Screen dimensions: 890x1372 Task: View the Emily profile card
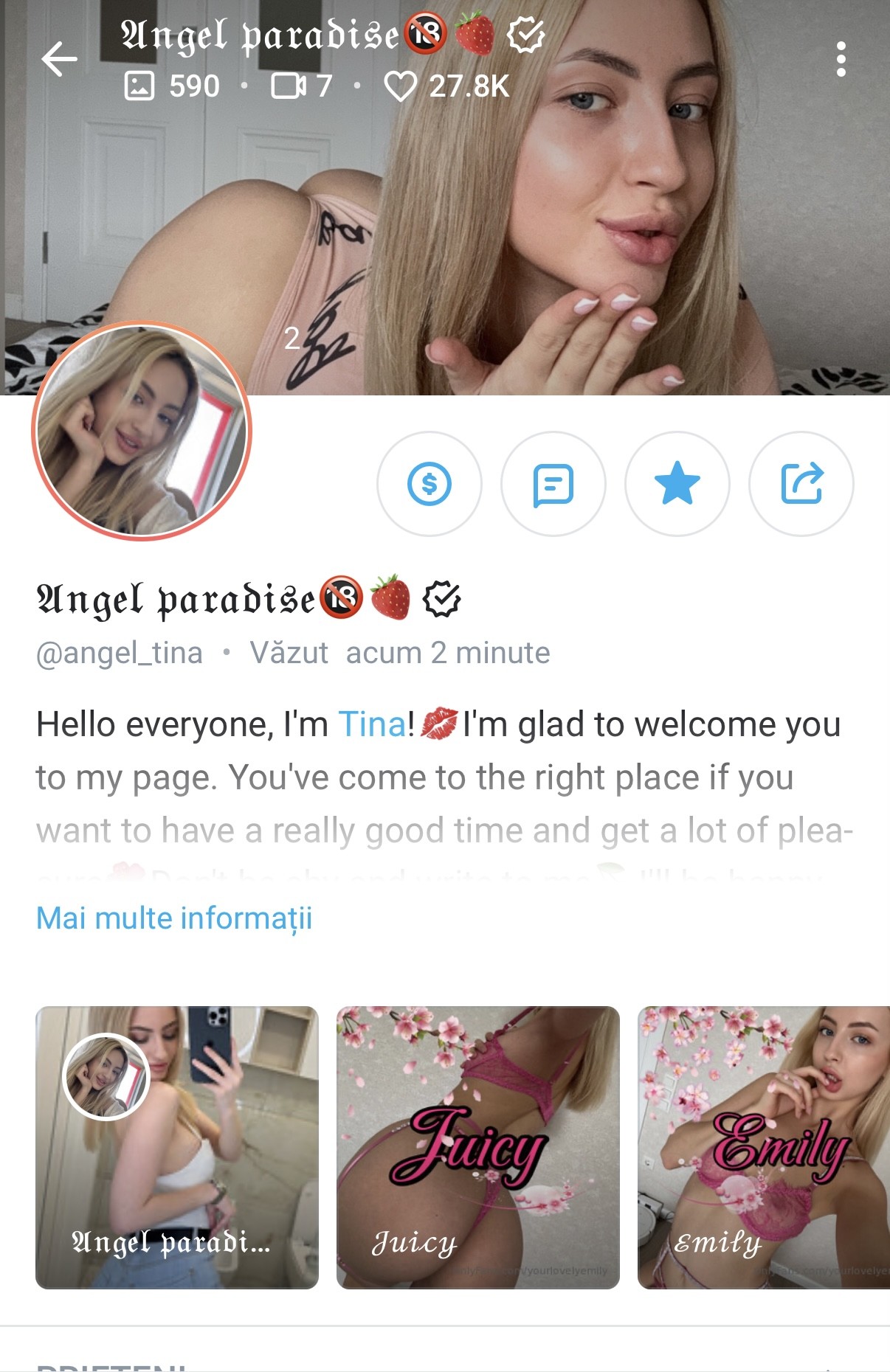pos(763,1147)
